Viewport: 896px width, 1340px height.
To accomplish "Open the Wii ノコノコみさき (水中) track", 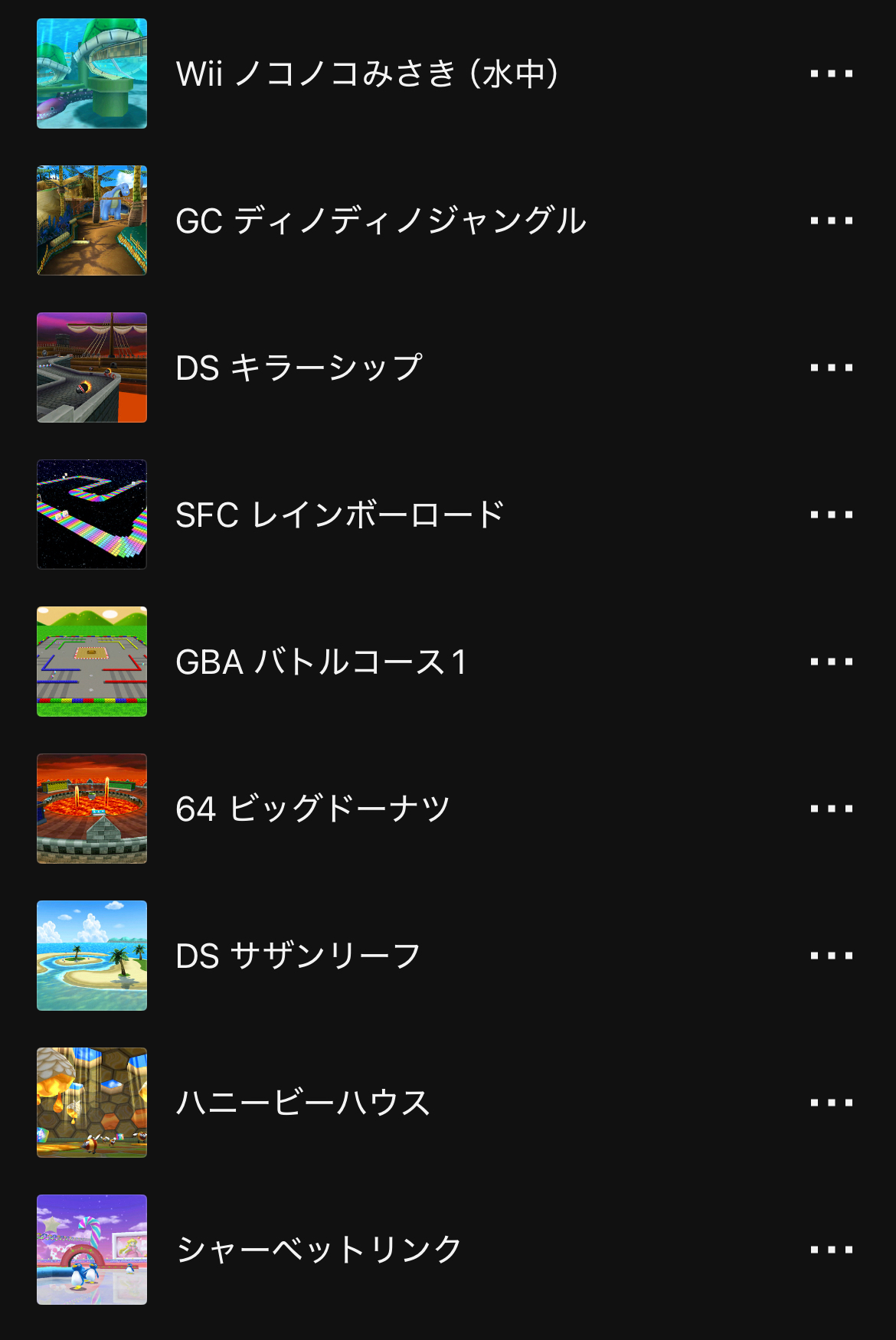I will click(366, 74).
